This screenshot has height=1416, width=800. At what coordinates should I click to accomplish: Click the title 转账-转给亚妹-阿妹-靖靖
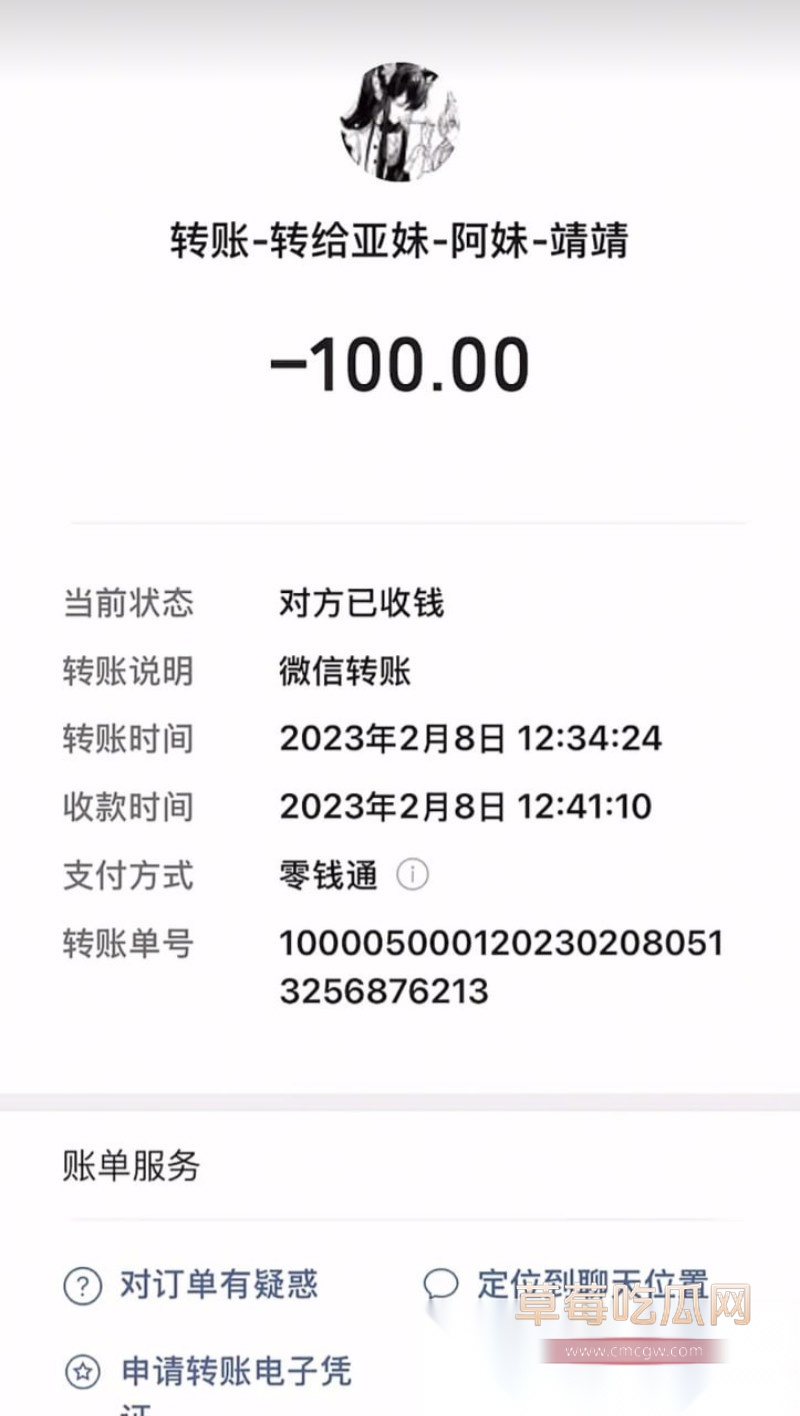400,240
